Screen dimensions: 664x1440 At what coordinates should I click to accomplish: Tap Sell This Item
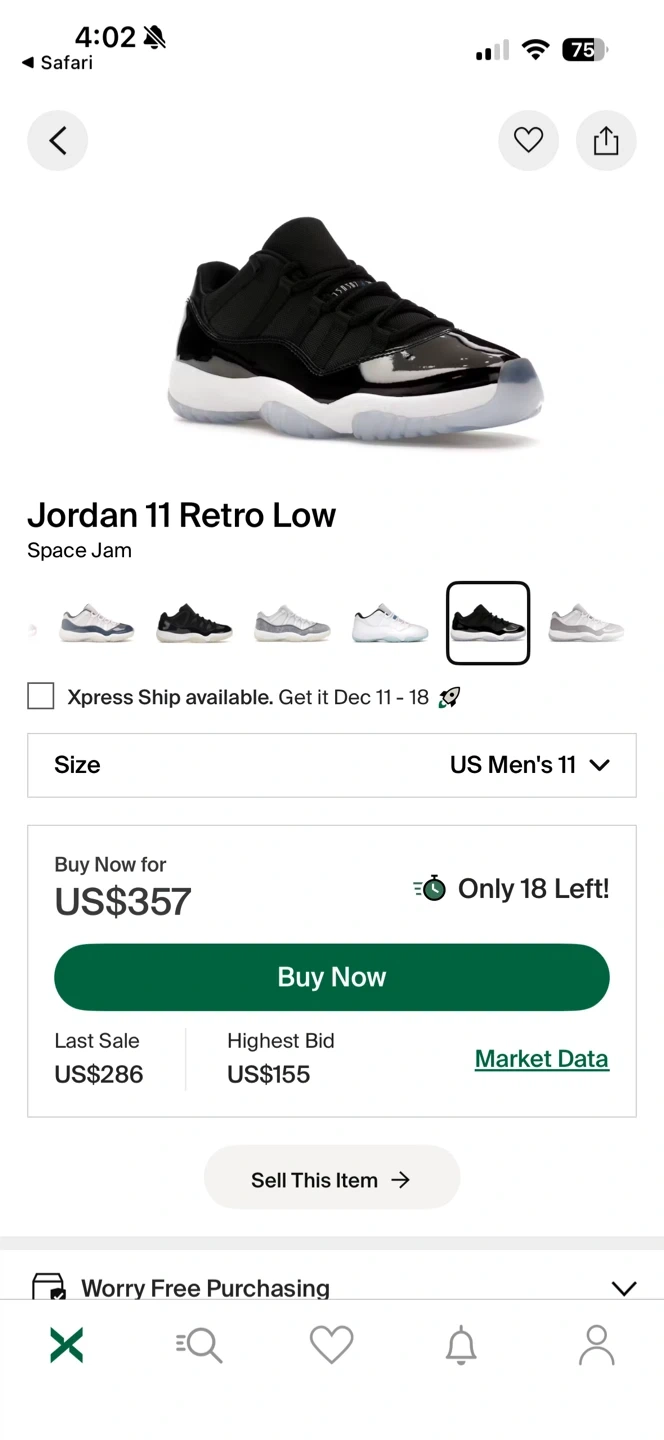[x=332, y=1179]
